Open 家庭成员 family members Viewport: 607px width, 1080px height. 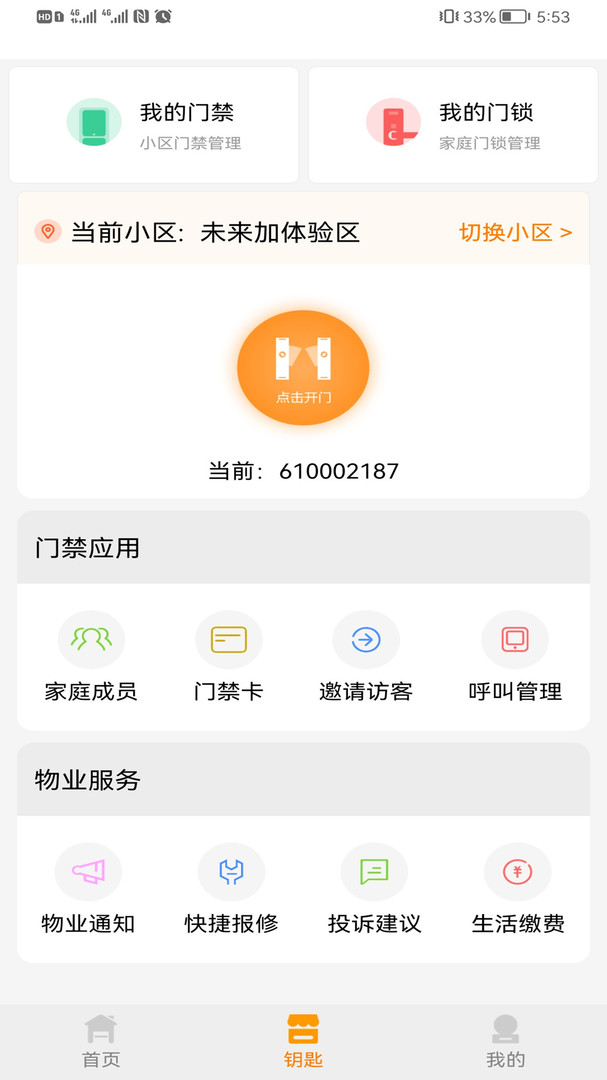[x=91, y=657]
